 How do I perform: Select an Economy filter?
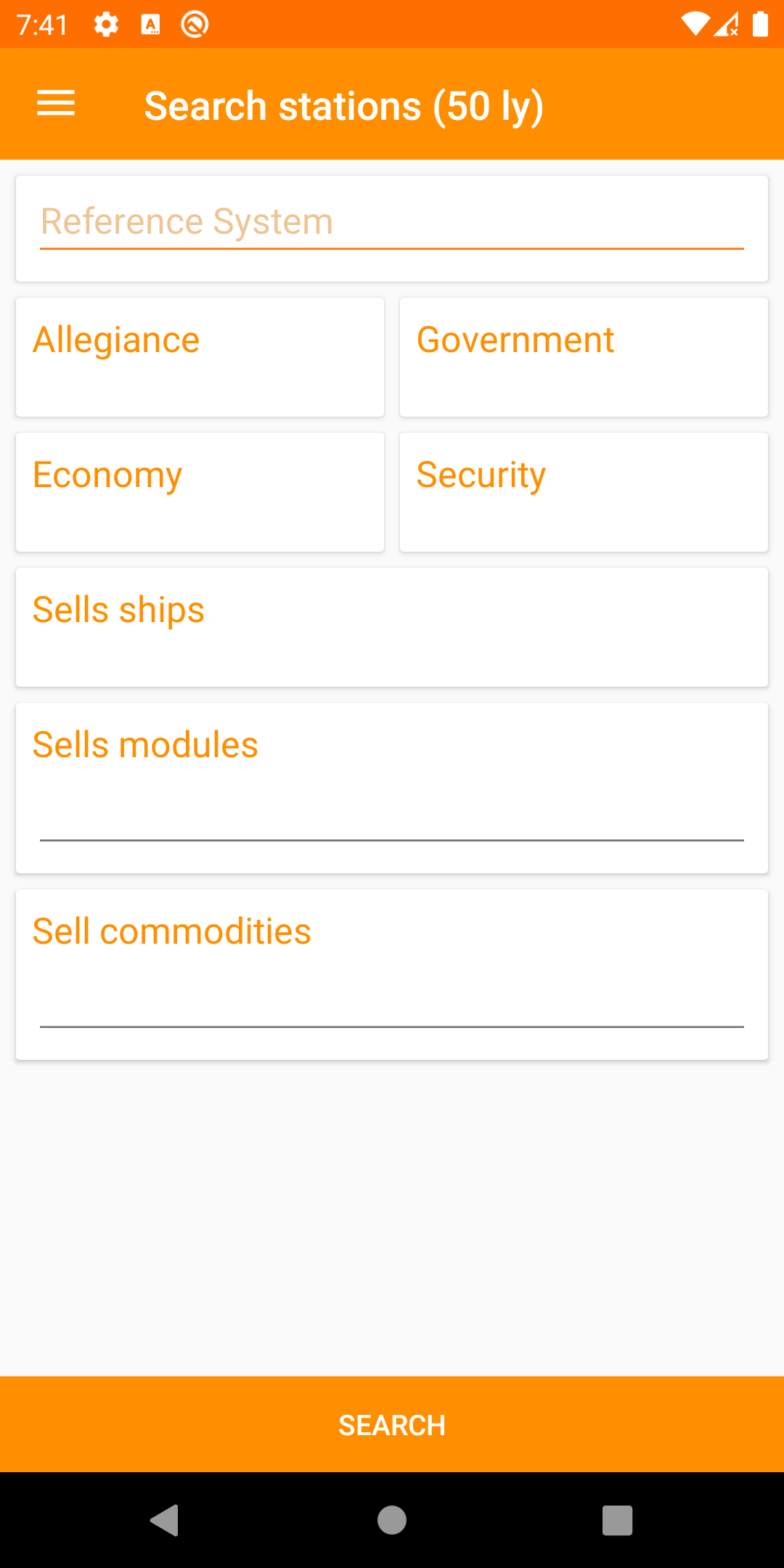click(200, 492)
